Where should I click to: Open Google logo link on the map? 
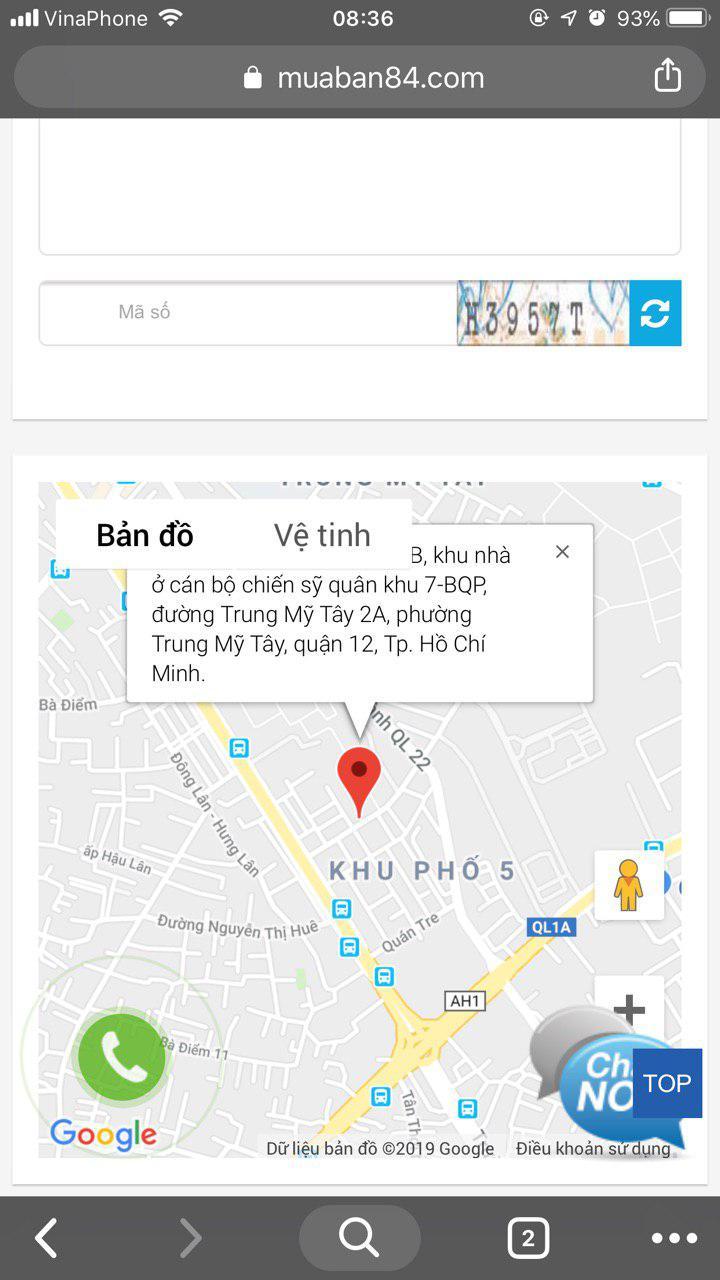(x=103, y=1134)
